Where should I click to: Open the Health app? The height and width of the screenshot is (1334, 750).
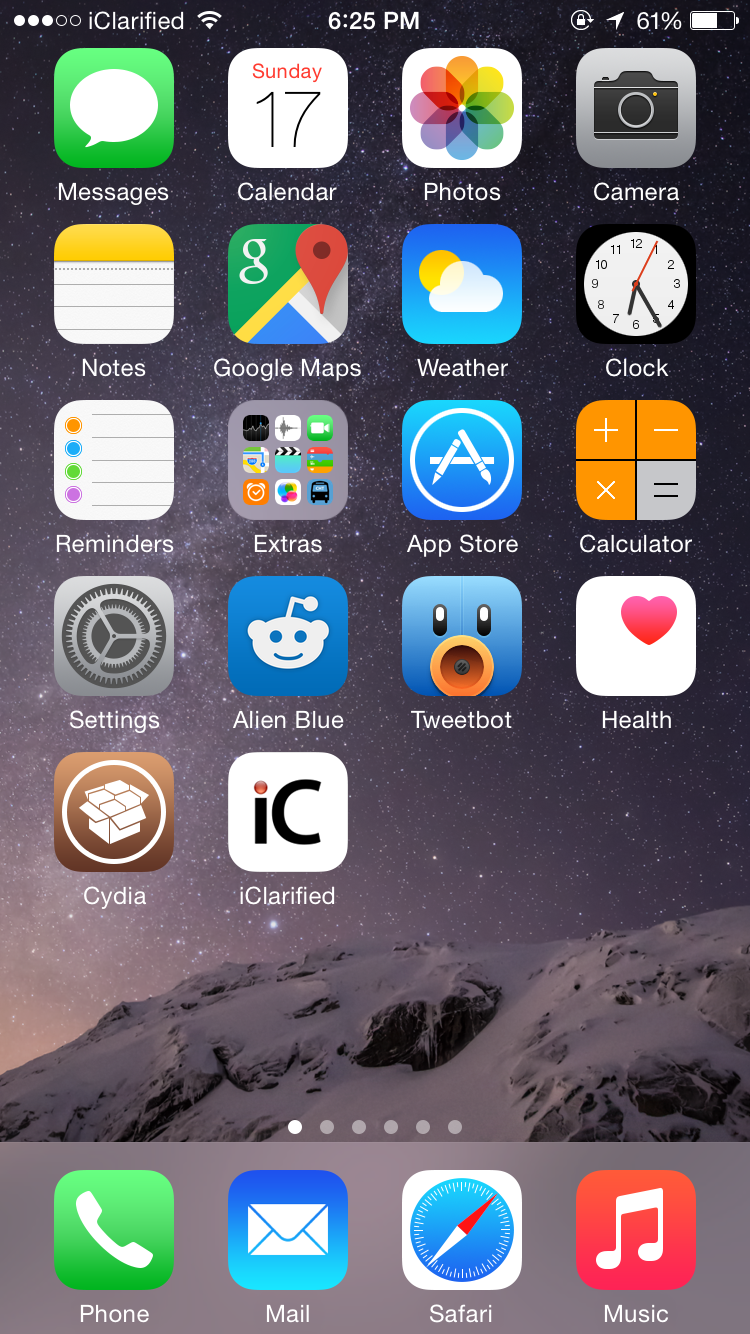click(x=636, y=636)
